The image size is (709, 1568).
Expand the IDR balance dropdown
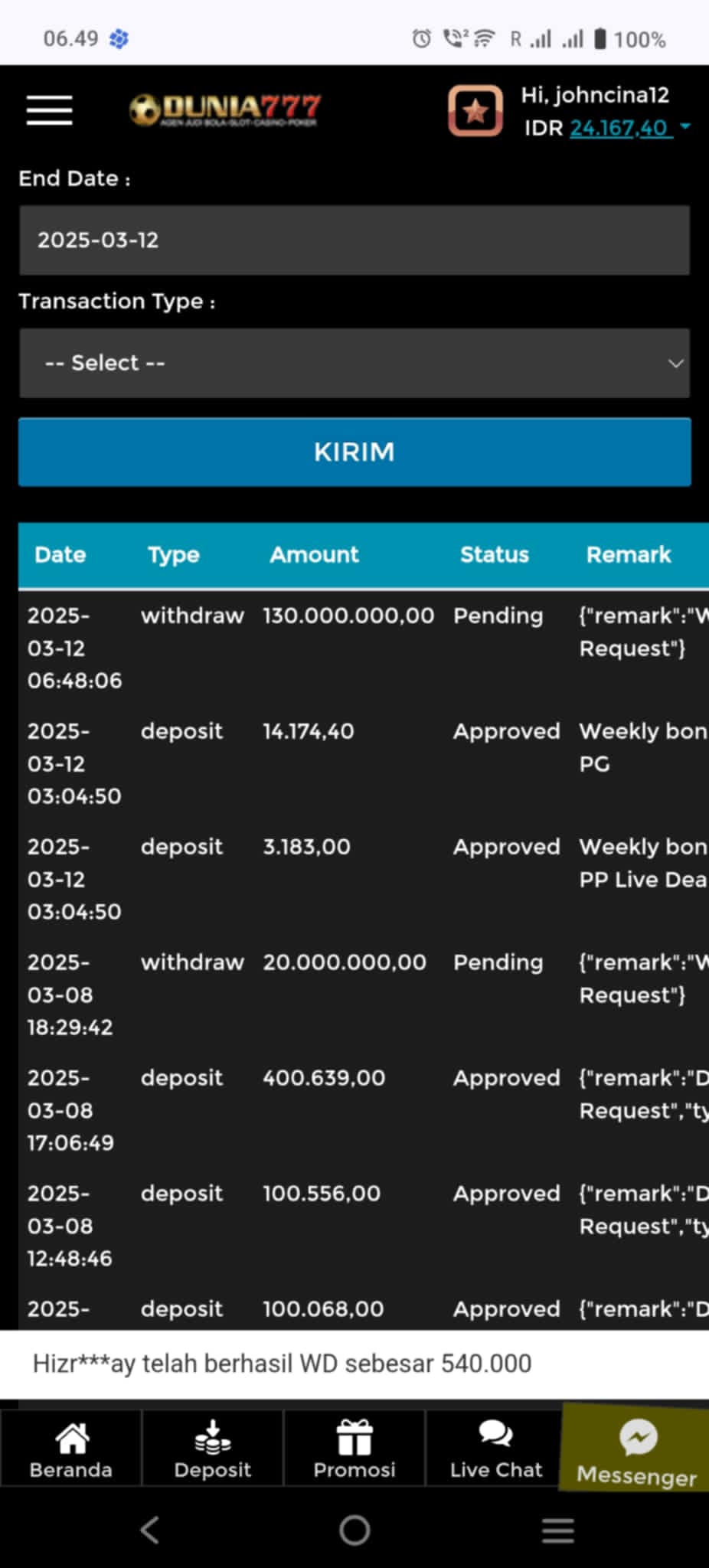pos(684,126)
